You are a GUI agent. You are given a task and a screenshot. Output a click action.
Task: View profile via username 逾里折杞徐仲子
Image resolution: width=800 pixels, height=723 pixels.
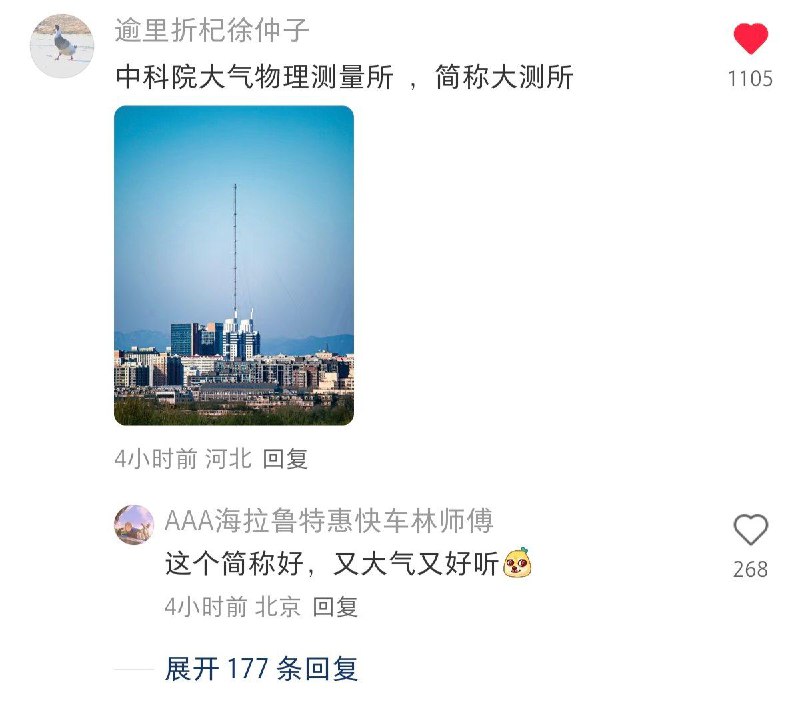pos(212,30)
